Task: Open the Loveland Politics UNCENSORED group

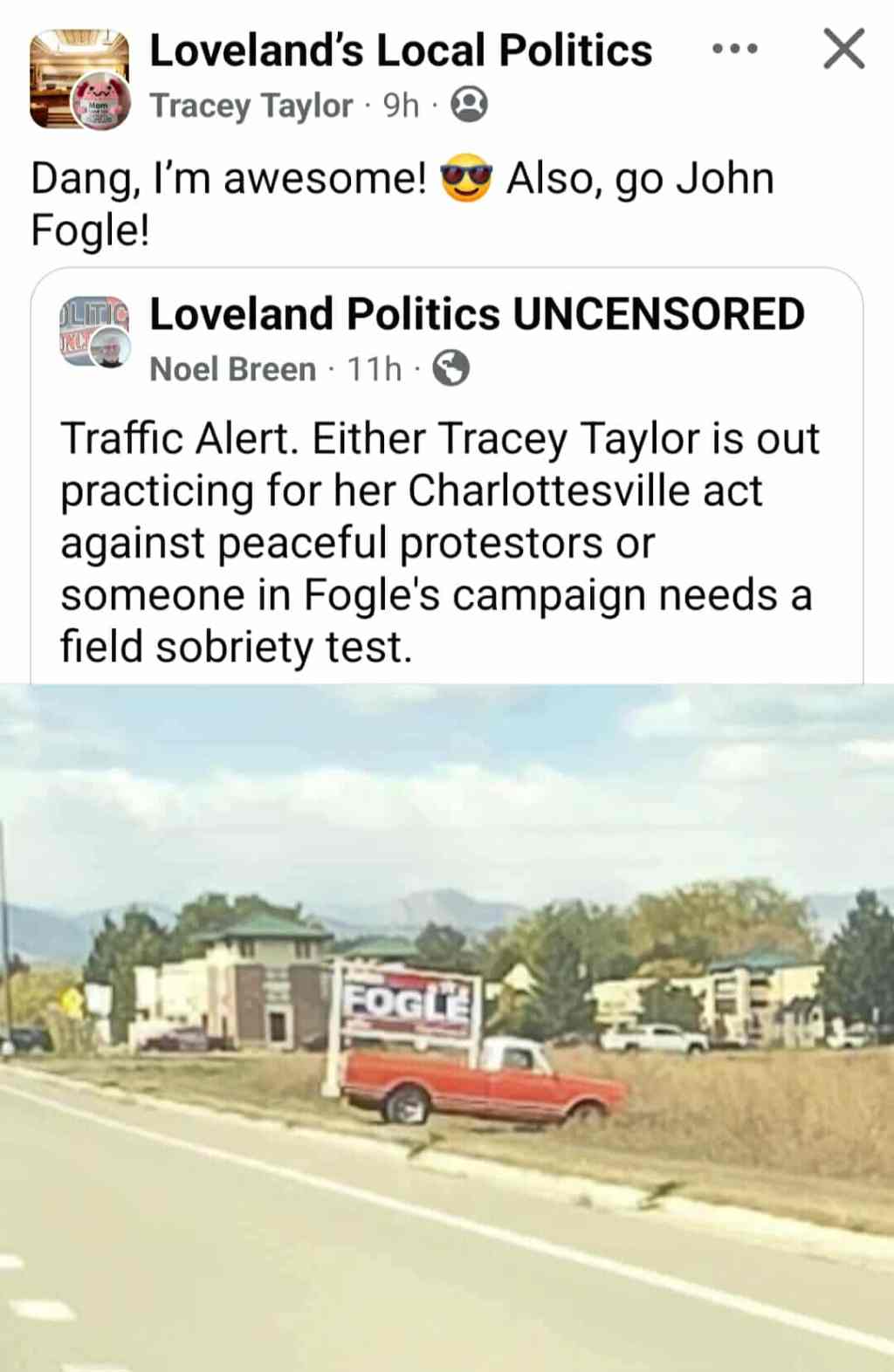Action: (476, 314)
